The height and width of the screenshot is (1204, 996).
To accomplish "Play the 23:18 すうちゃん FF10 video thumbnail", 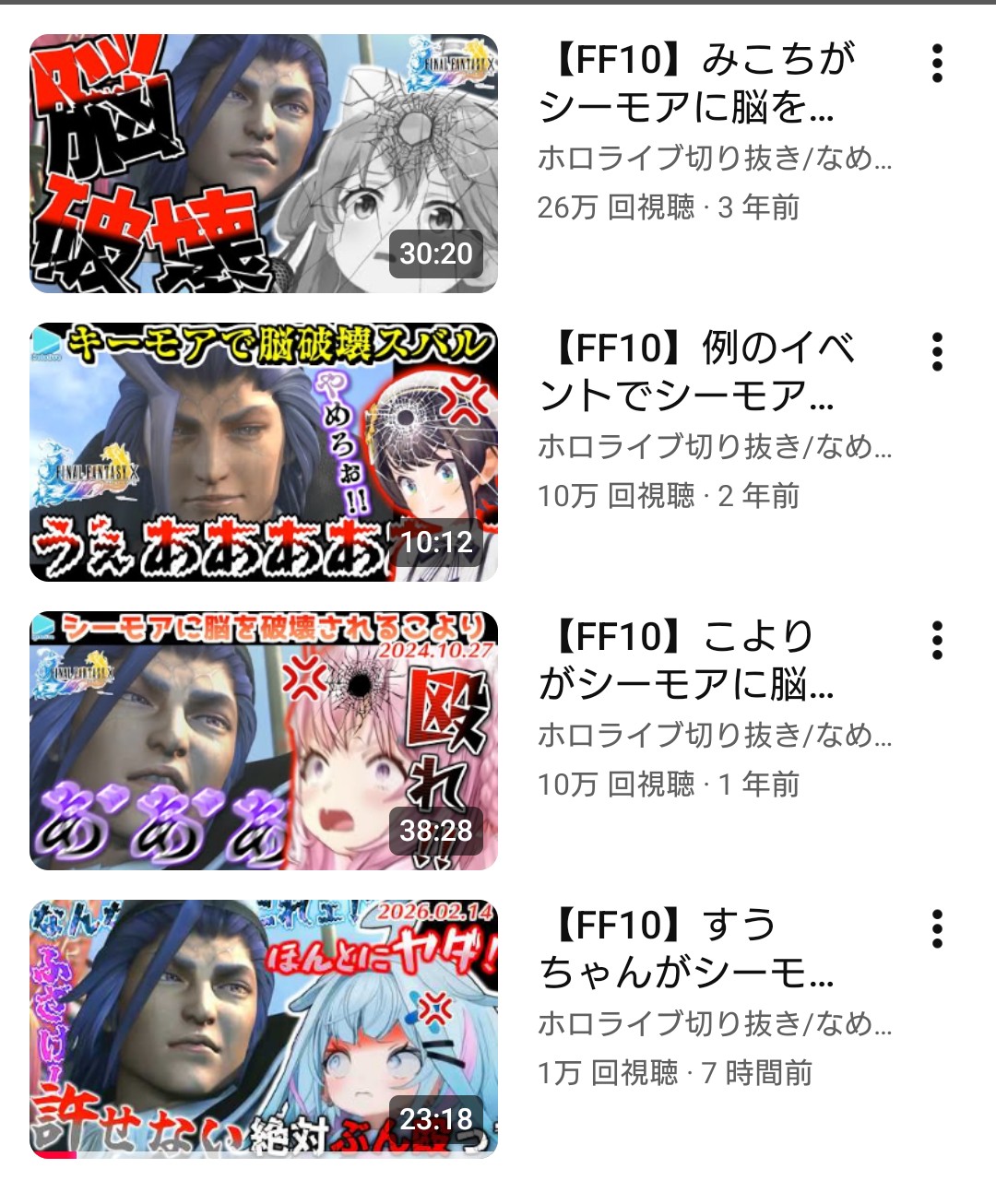I will pyautogui.click(x=264, y=1029).
